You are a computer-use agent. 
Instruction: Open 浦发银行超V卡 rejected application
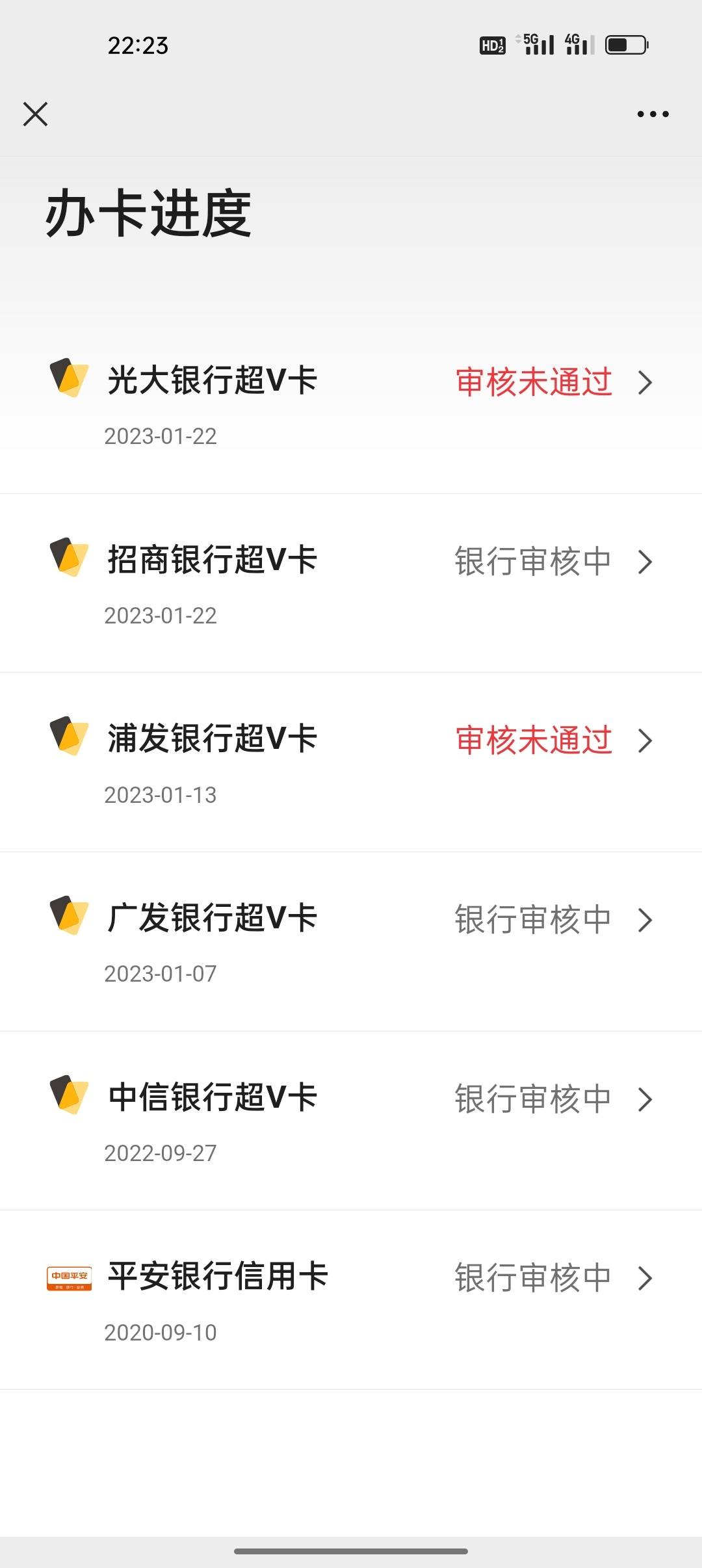(351, 763)
